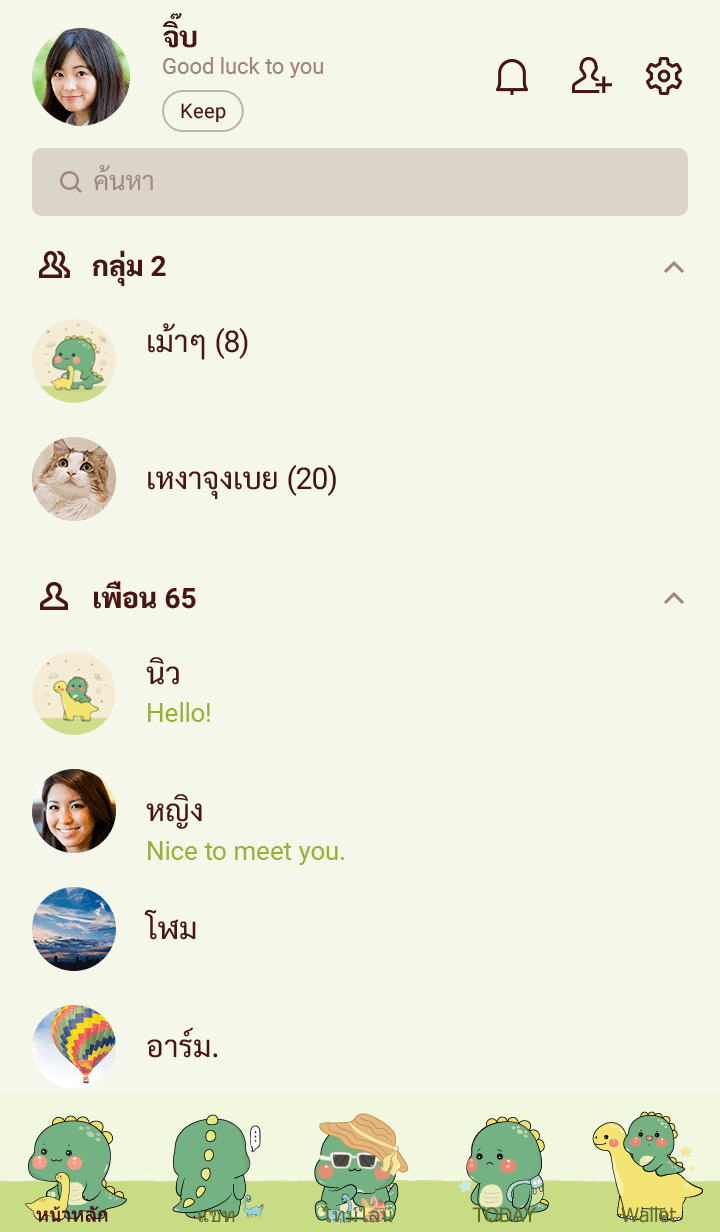Open settings with the gear icon
This screenshot has height=1232, width=720.
point(664,77)
